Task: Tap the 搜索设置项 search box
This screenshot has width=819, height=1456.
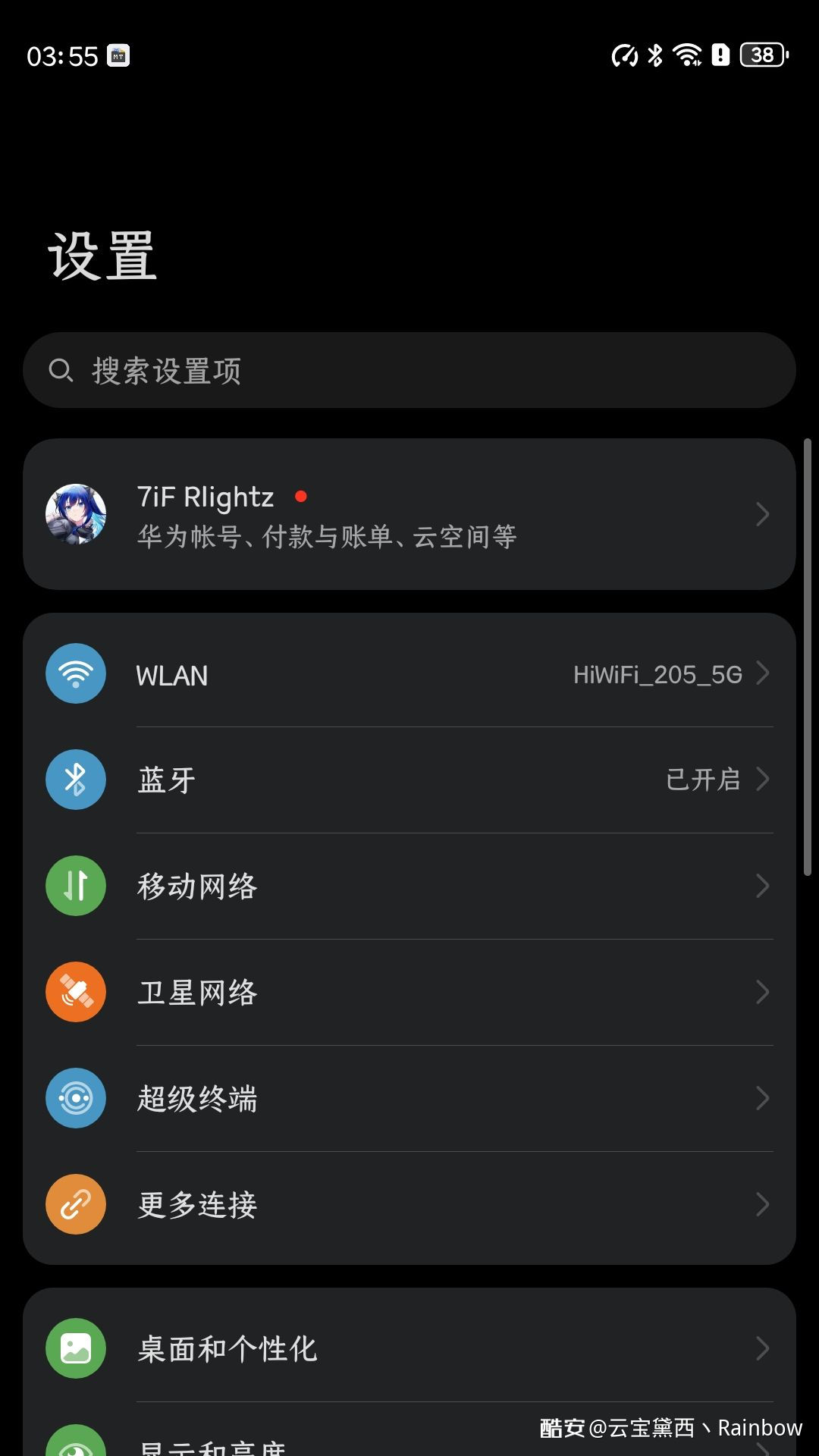Action: point(409,370)
